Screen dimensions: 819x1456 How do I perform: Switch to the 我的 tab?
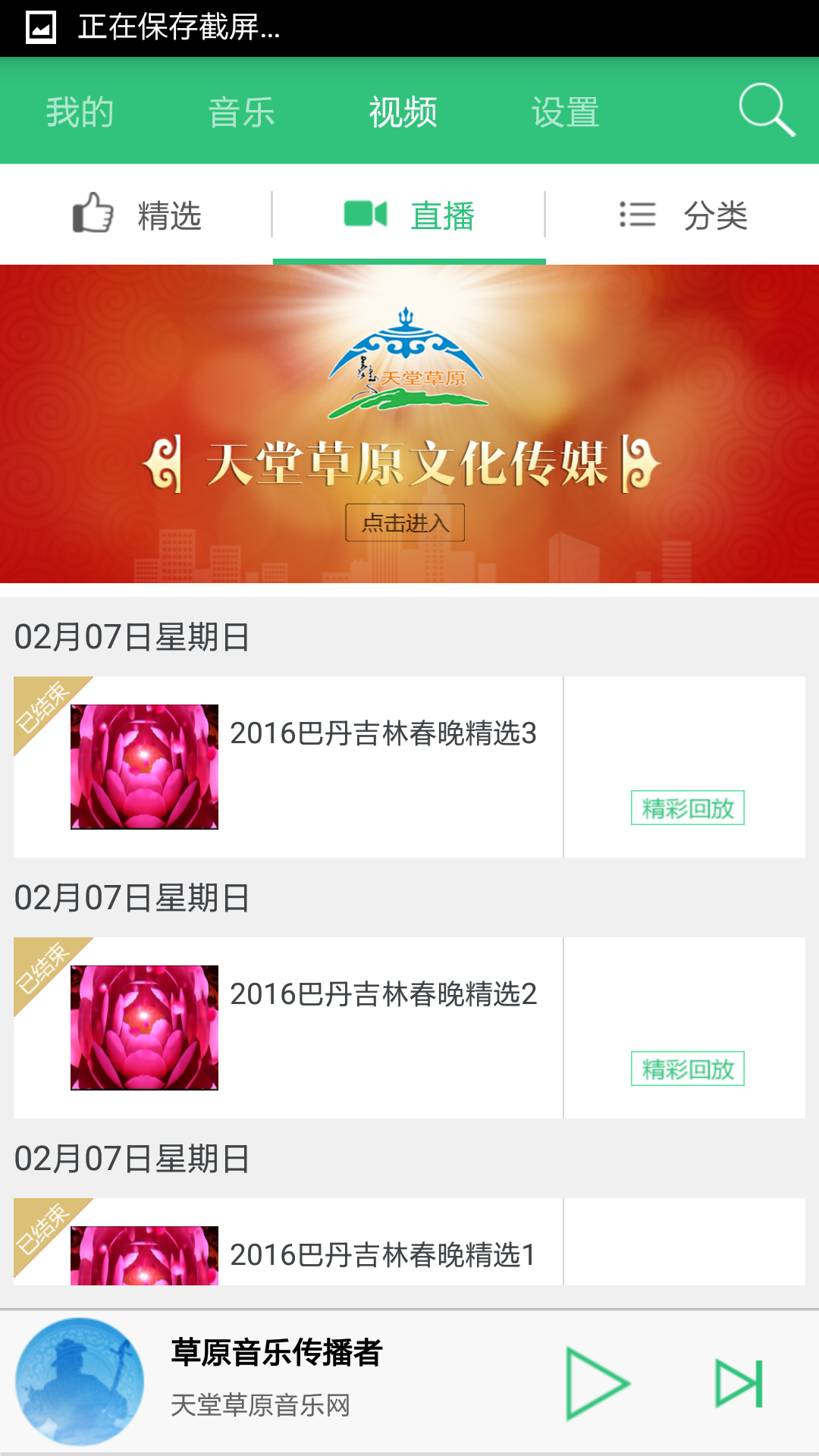(x=80, y=112)
